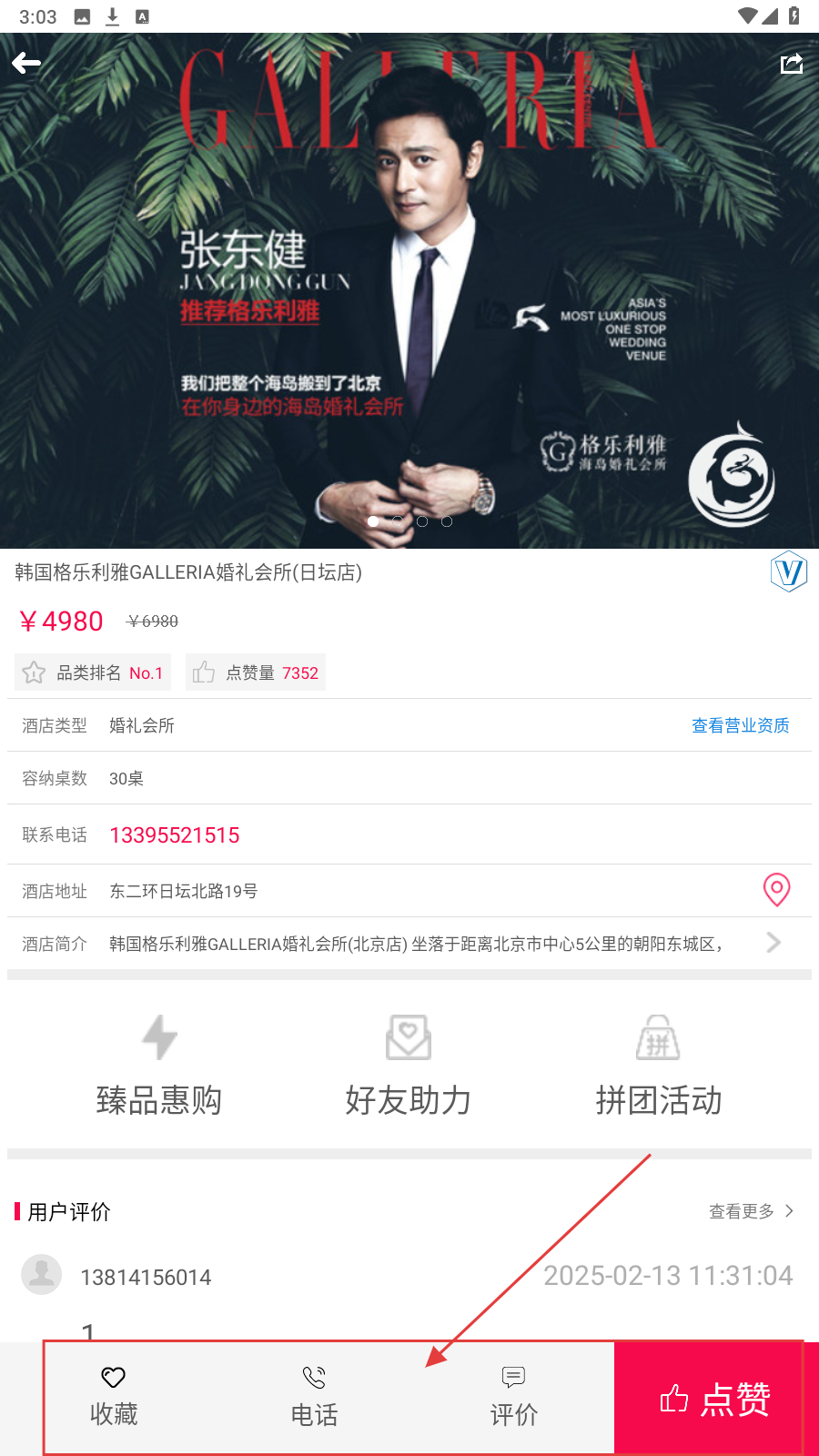
Task: Like this venue with 点赞 button
Action: pyautogui.click(x=715, y=1399)
